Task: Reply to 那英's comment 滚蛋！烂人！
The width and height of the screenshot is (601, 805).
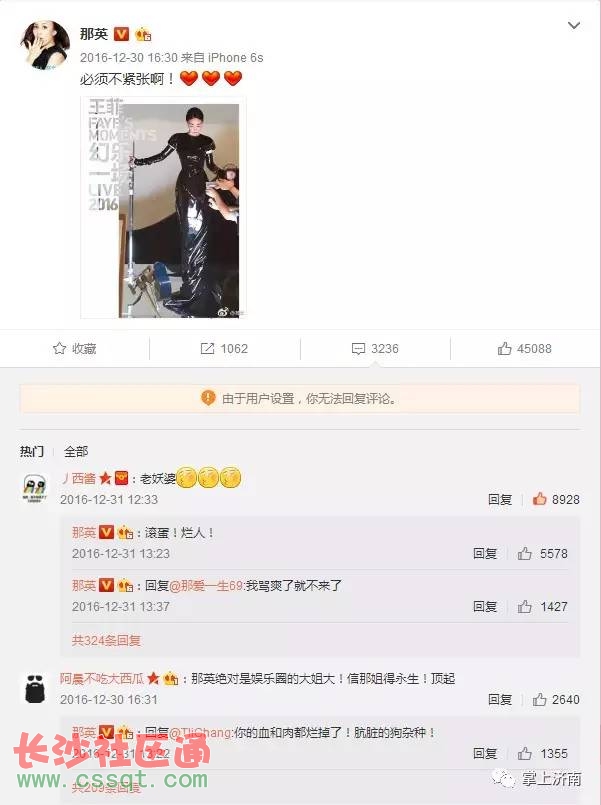Action: (x=485, y=553)
